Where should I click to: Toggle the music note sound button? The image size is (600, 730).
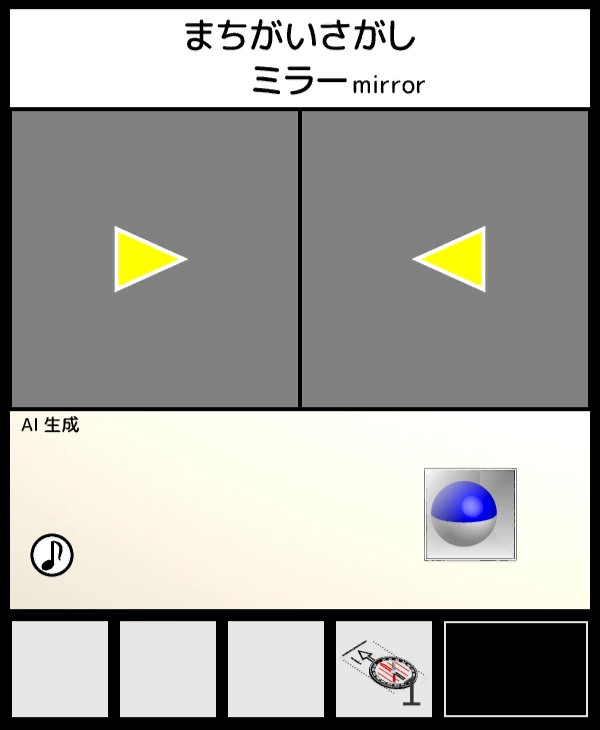pyautogui.click(x=52, y=554)
